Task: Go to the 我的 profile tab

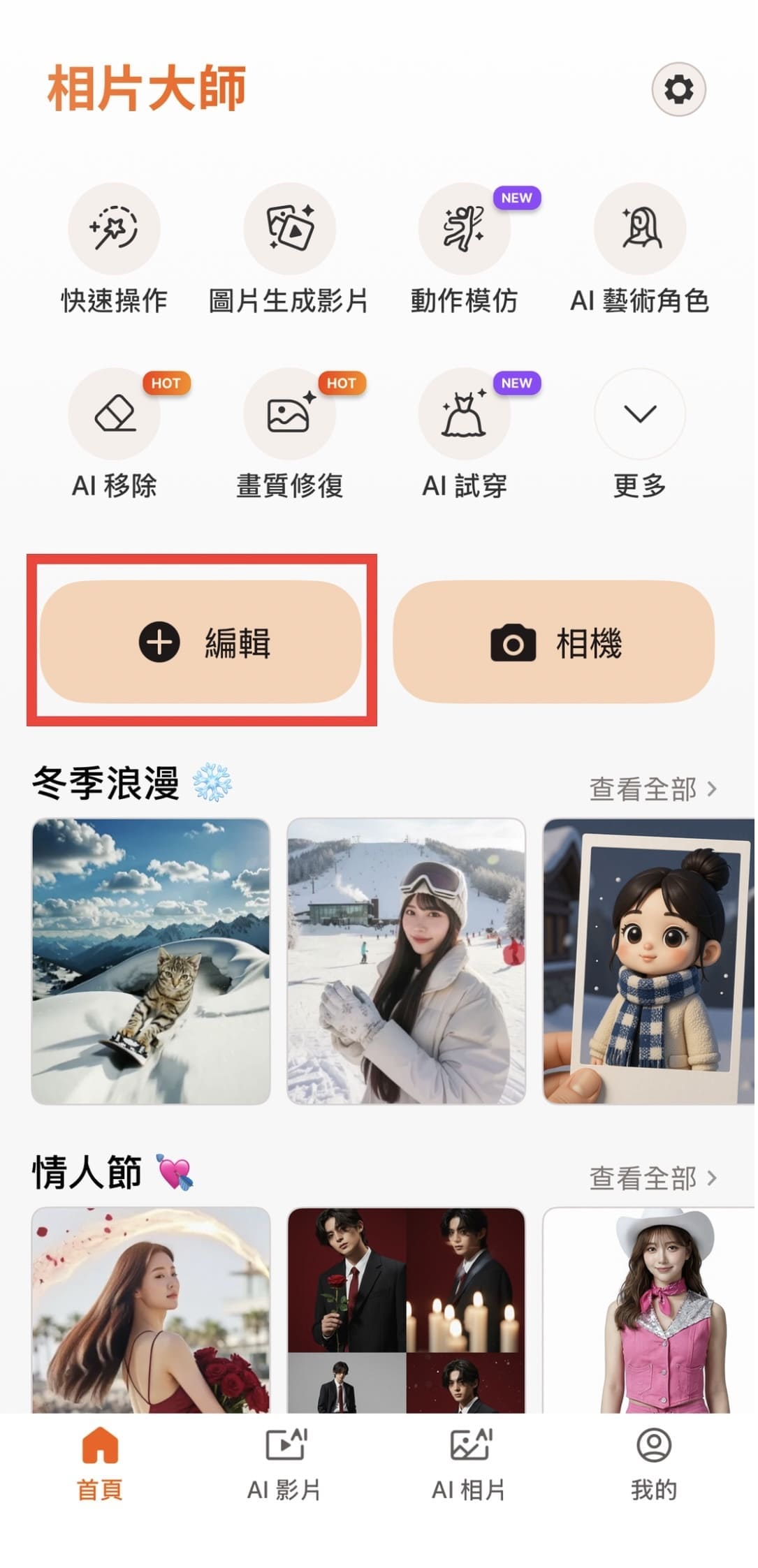Action: (654, 1464)
